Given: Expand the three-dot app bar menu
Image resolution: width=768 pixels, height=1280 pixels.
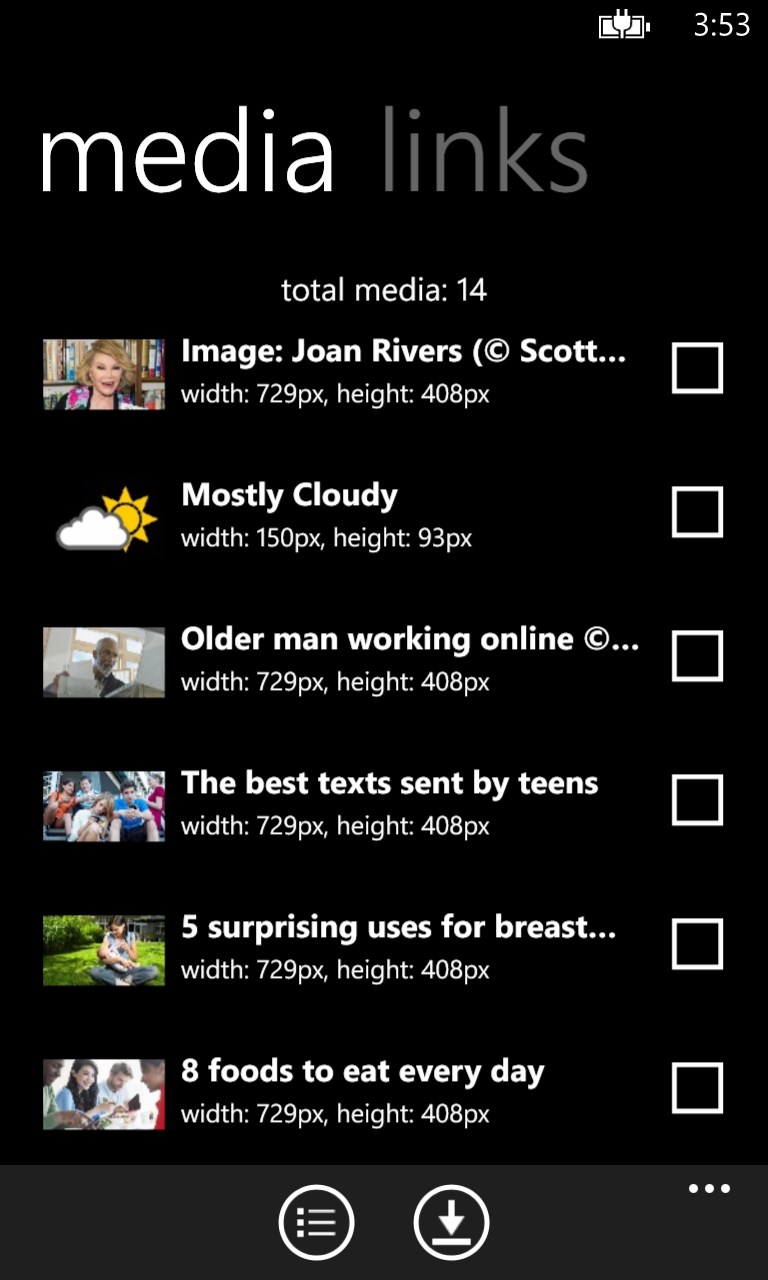Looking at the screenshot, I should pos(709,1189).
